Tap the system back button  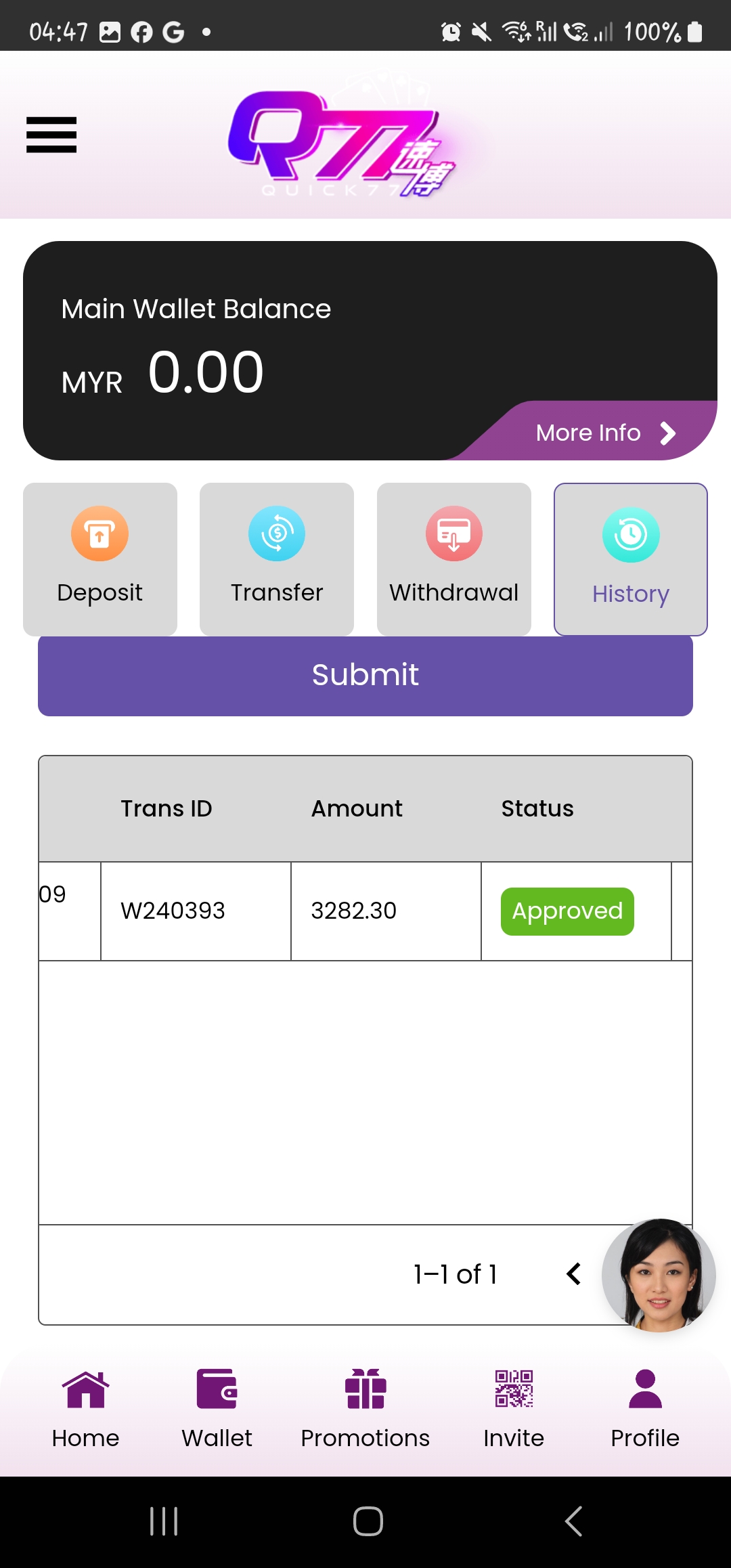coord(573,1521)
